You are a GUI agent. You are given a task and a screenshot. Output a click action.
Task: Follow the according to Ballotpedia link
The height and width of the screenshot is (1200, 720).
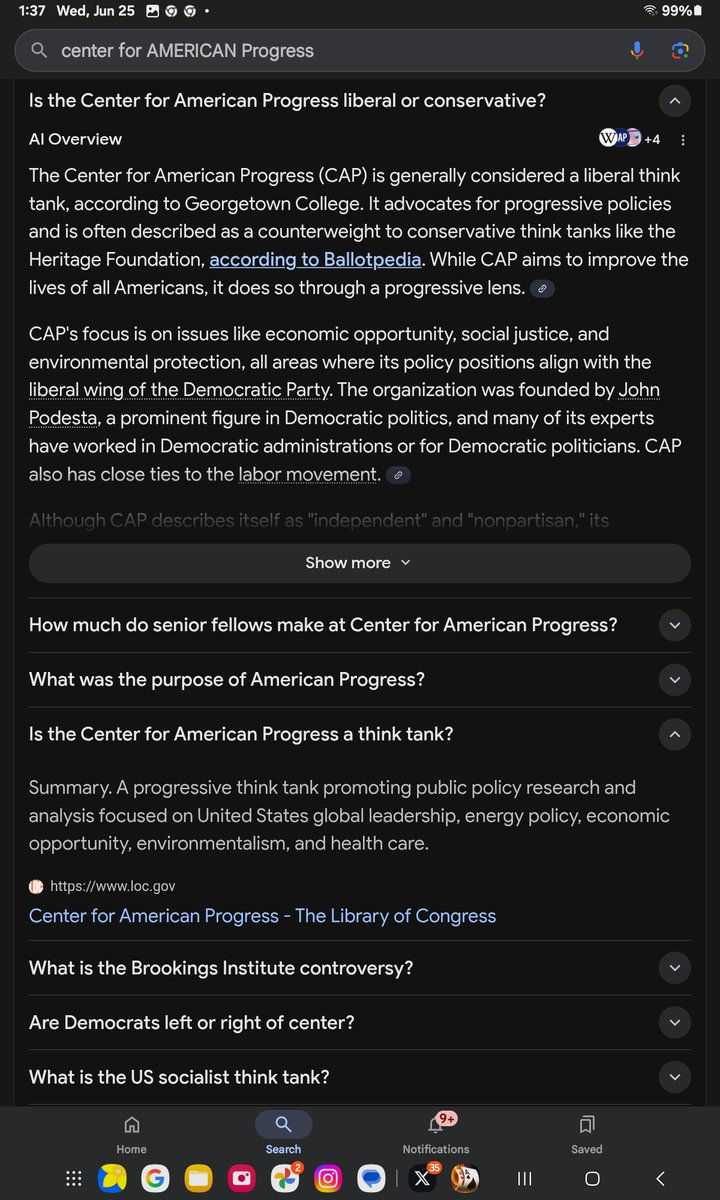coord(314,259)
